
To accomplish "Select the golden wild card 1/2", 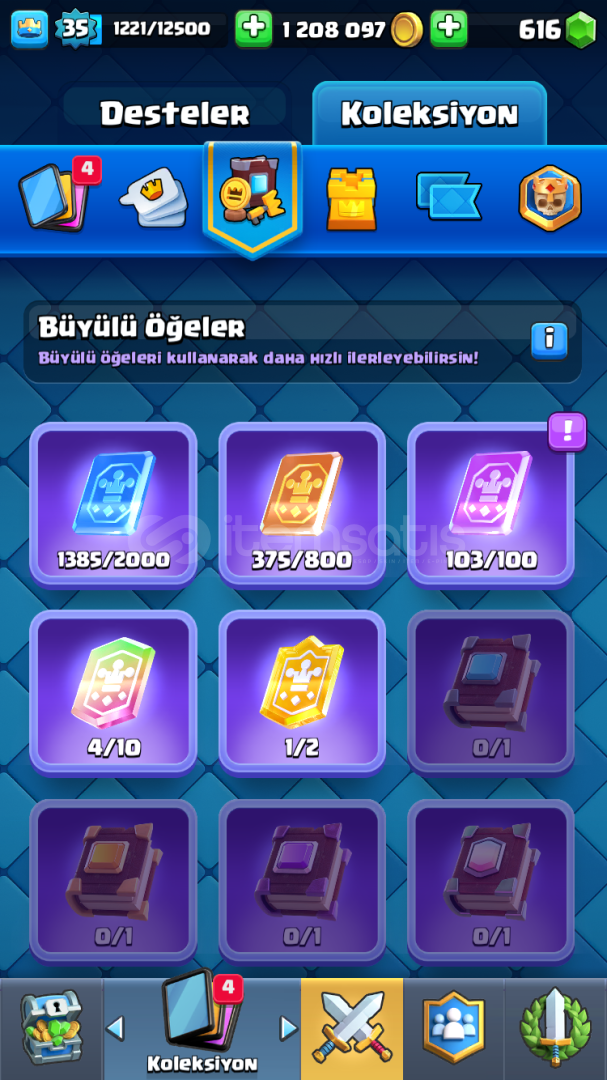I will [302, 693].
